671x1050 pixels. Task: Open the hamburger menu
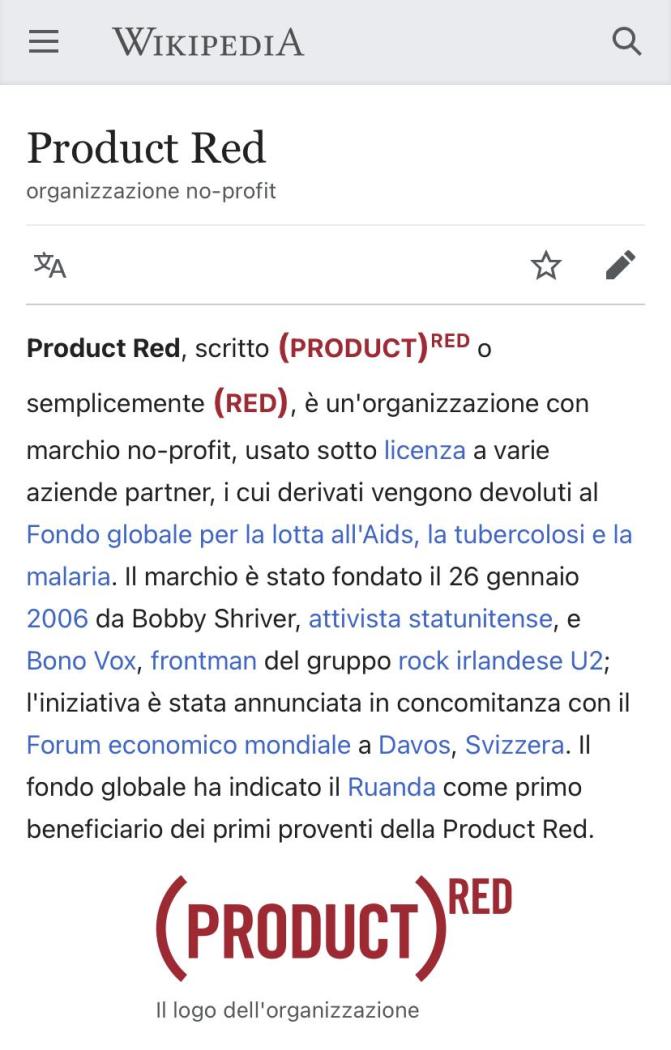pyautogui.click(x=43, y=42)
